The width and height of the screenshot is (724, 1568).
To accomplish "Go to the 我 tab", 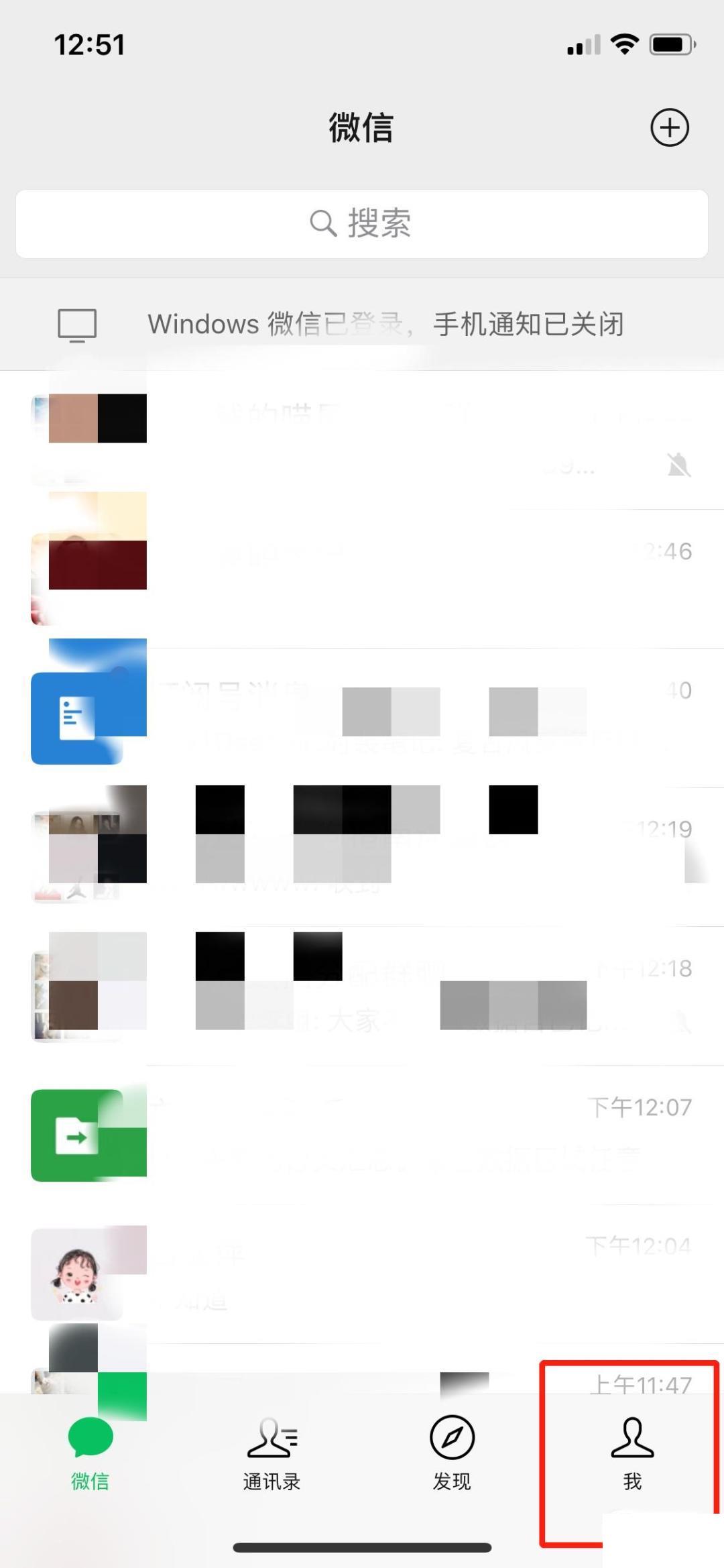I will click(631, 1453).
